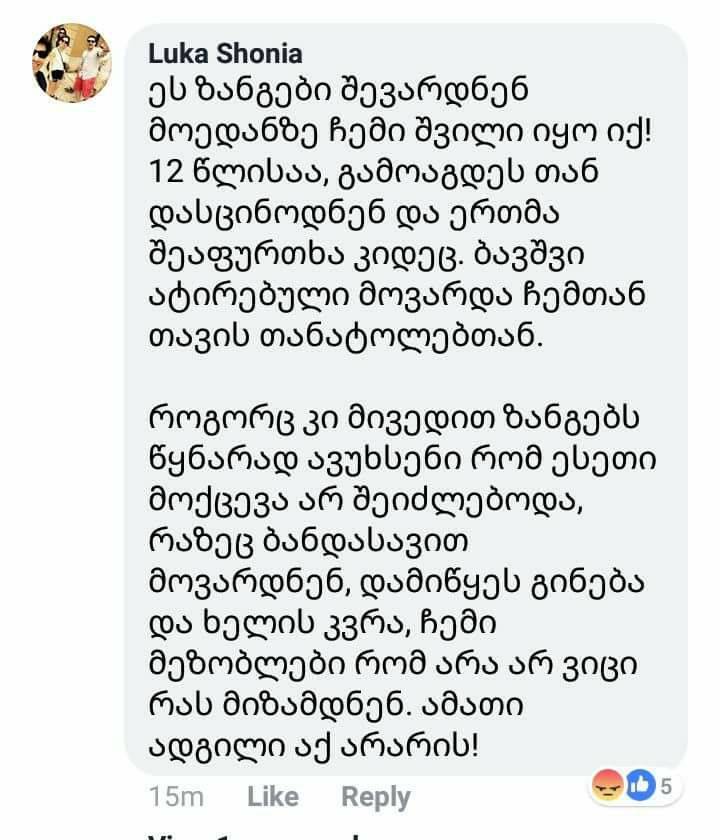
Task: Open Luka Shonia's profile name link
Action: point(224,53)
